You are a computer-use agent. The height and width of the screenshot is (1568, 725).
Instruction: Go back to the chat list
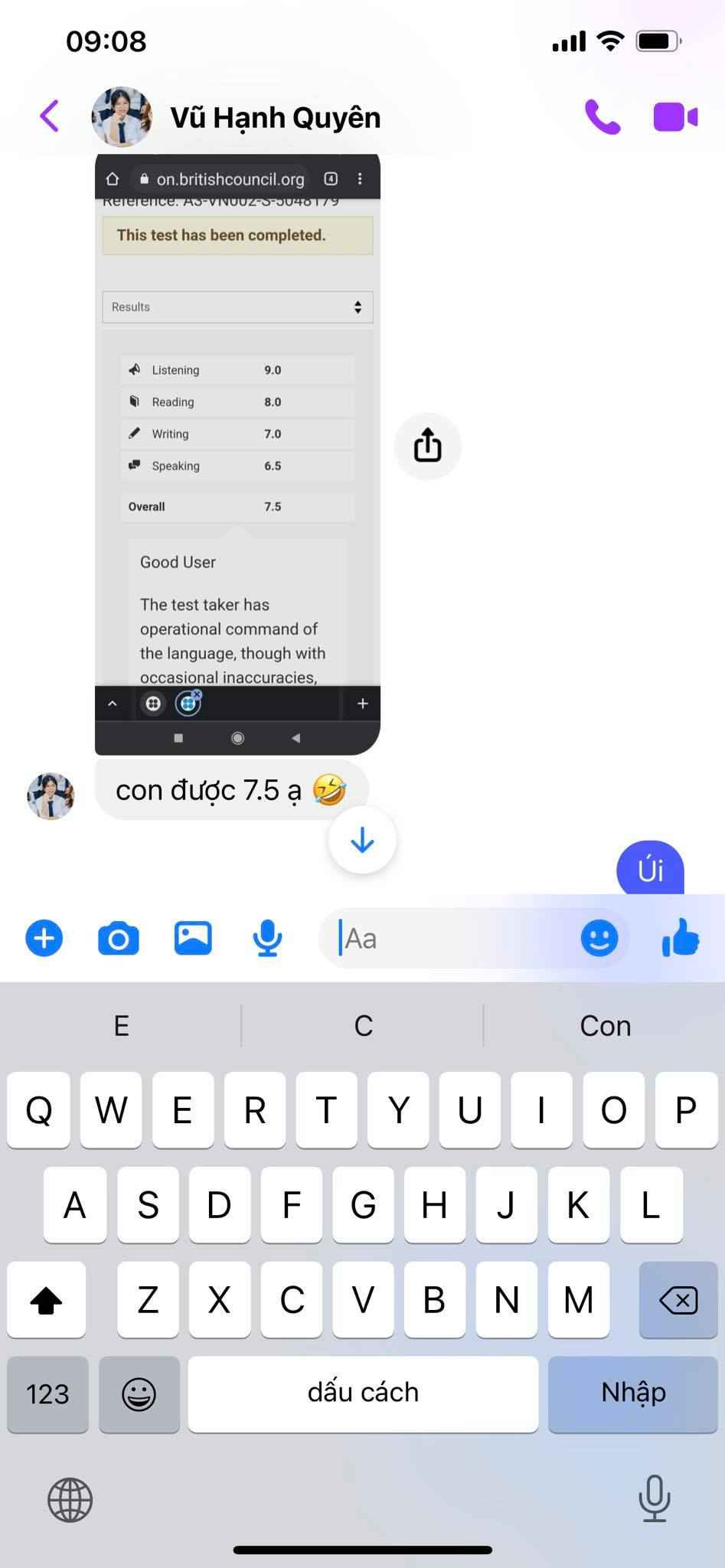(x=50, y=116)
